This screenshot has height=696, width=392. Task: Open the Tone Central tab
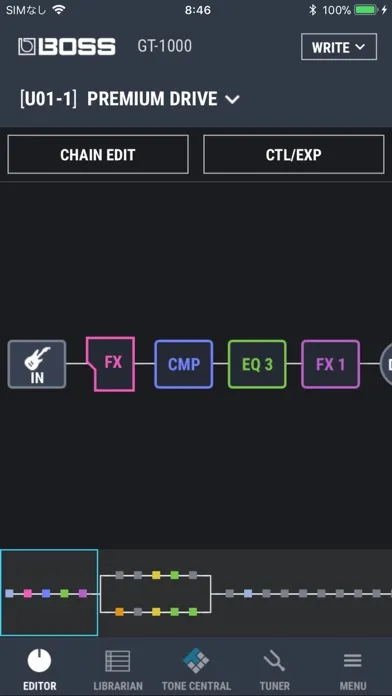point(196,669)
